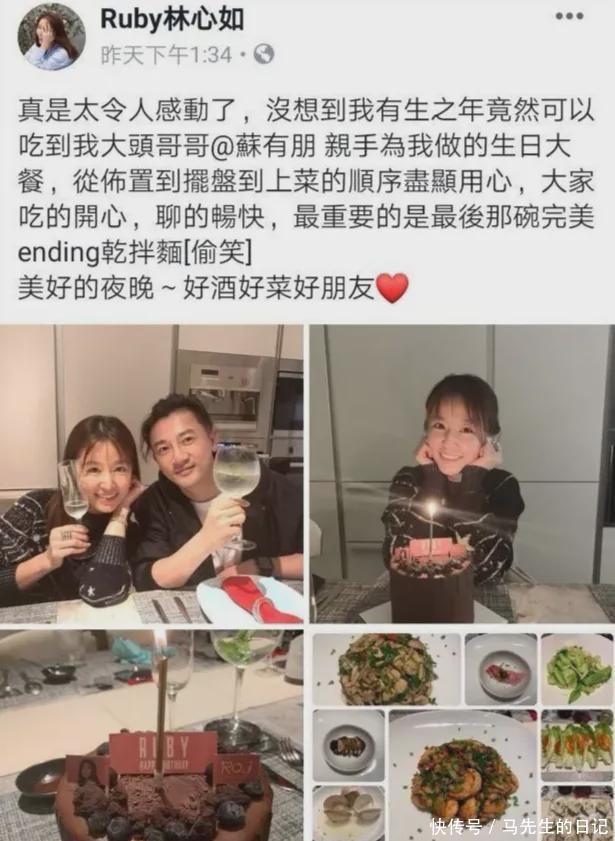View the photo with the lit birthday cake
Screen dimensions: 615x841
pyautogui.click(x=461, y=474)
